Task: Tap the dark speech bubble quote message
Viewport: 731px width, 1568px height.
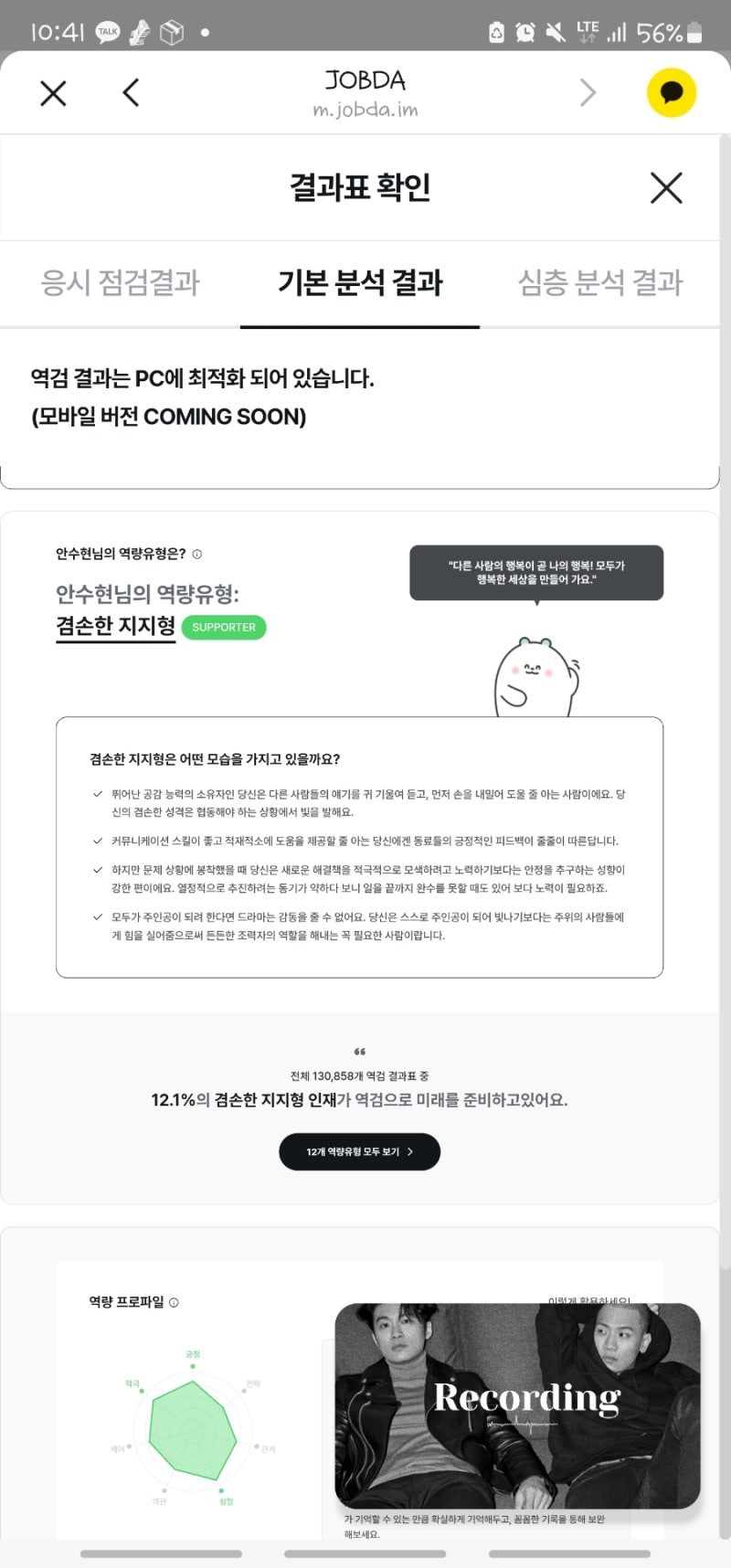Action: click(536, 572)
